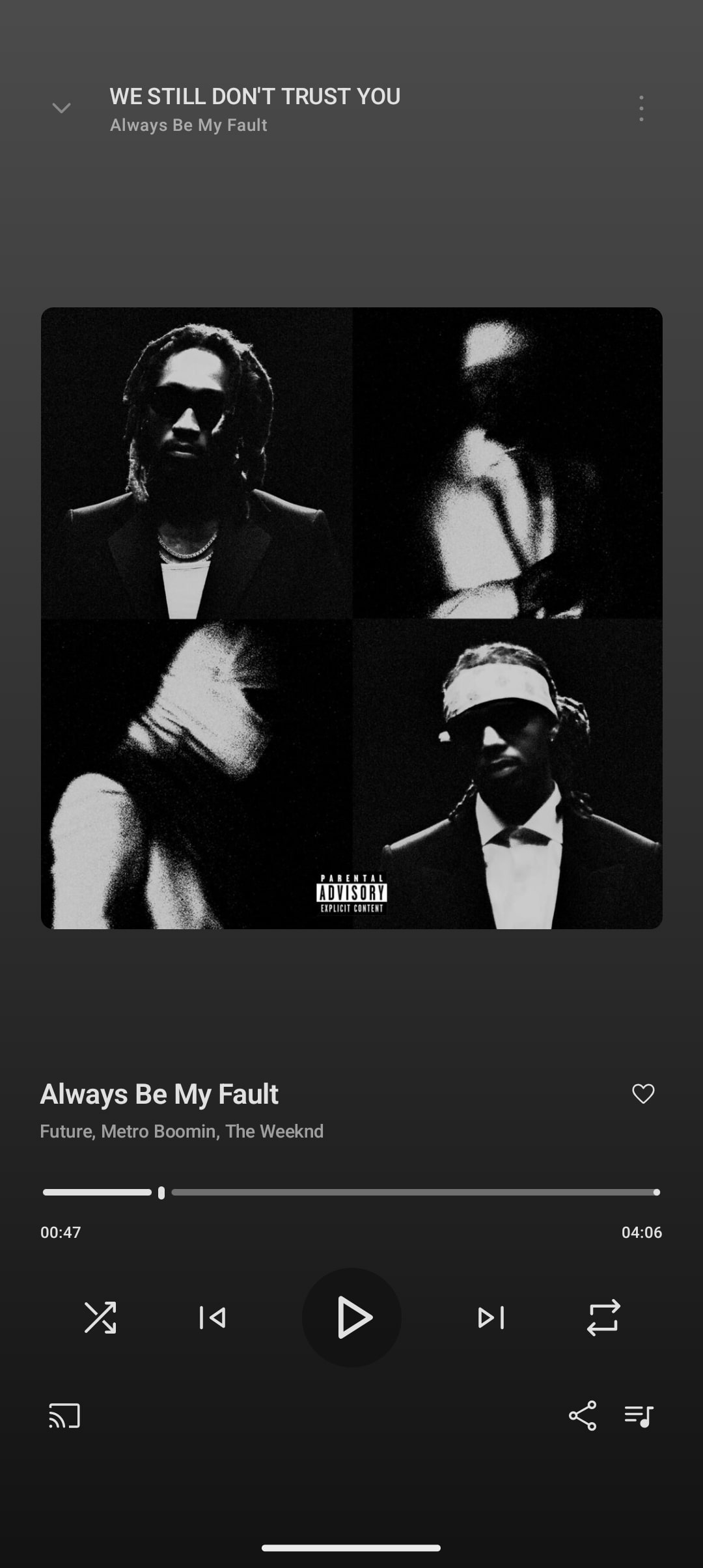Viewport: 703px width, 1568px height.
Task: Collapse the player with the down chevron
Action: click(x=61, y=108)
